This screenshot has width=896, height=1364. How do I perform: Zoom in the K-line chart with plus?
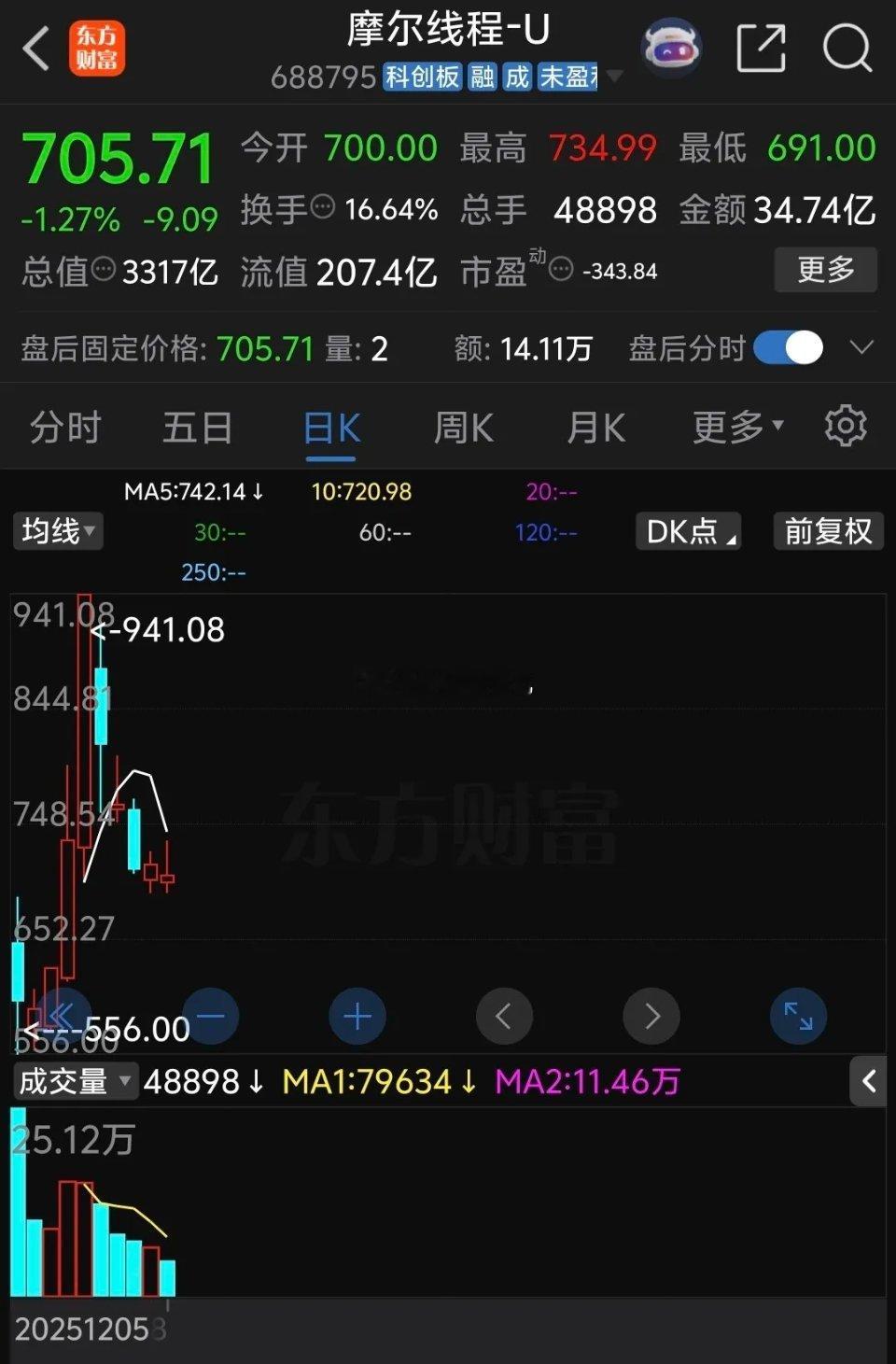click(x=357, y=1016)
